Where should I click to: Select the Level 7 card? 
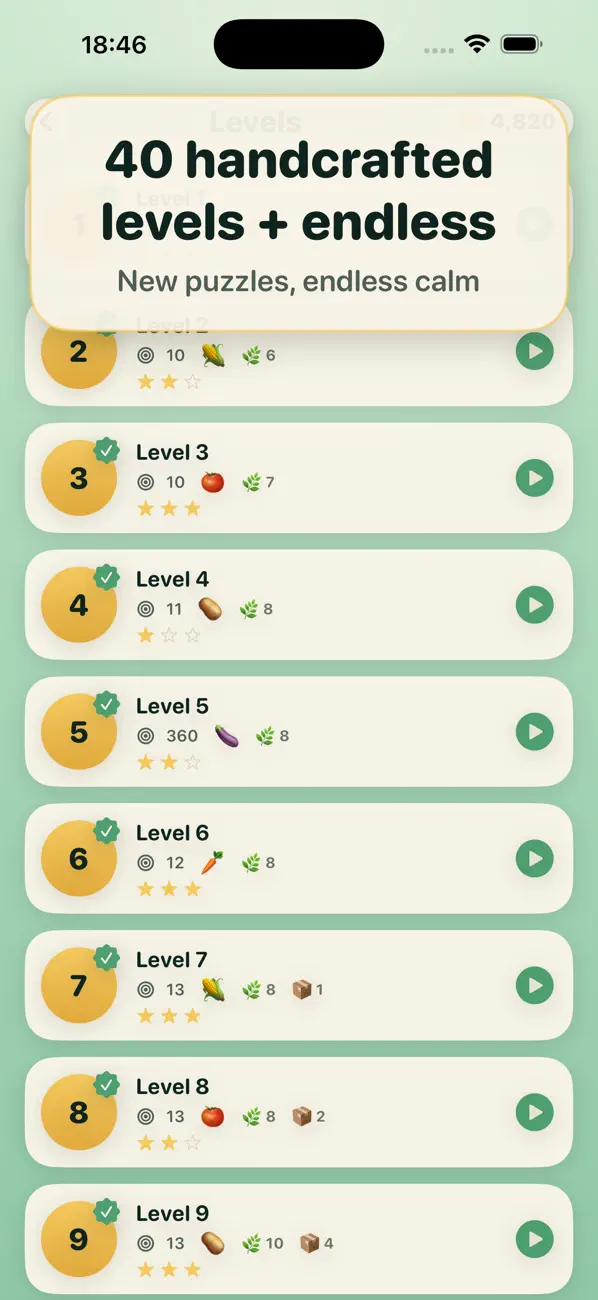tap(299, 986)
